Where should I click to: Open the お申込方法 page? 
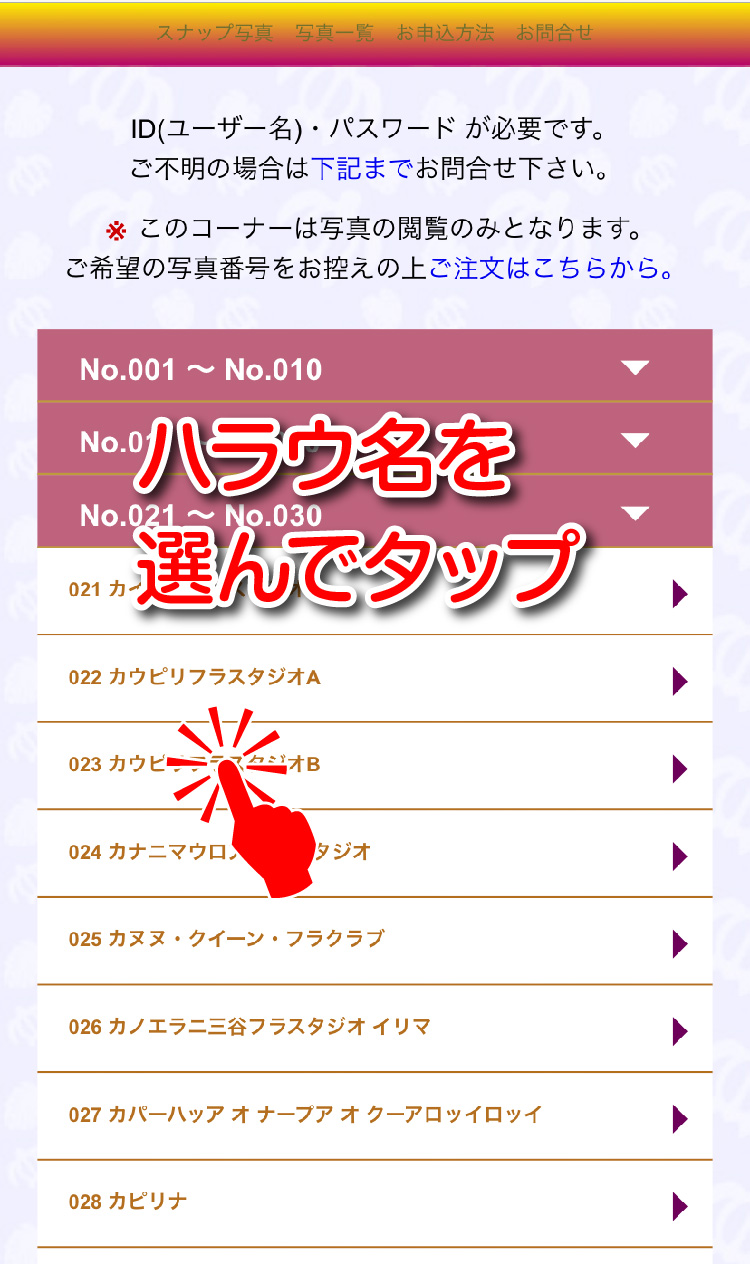[445, 32]
